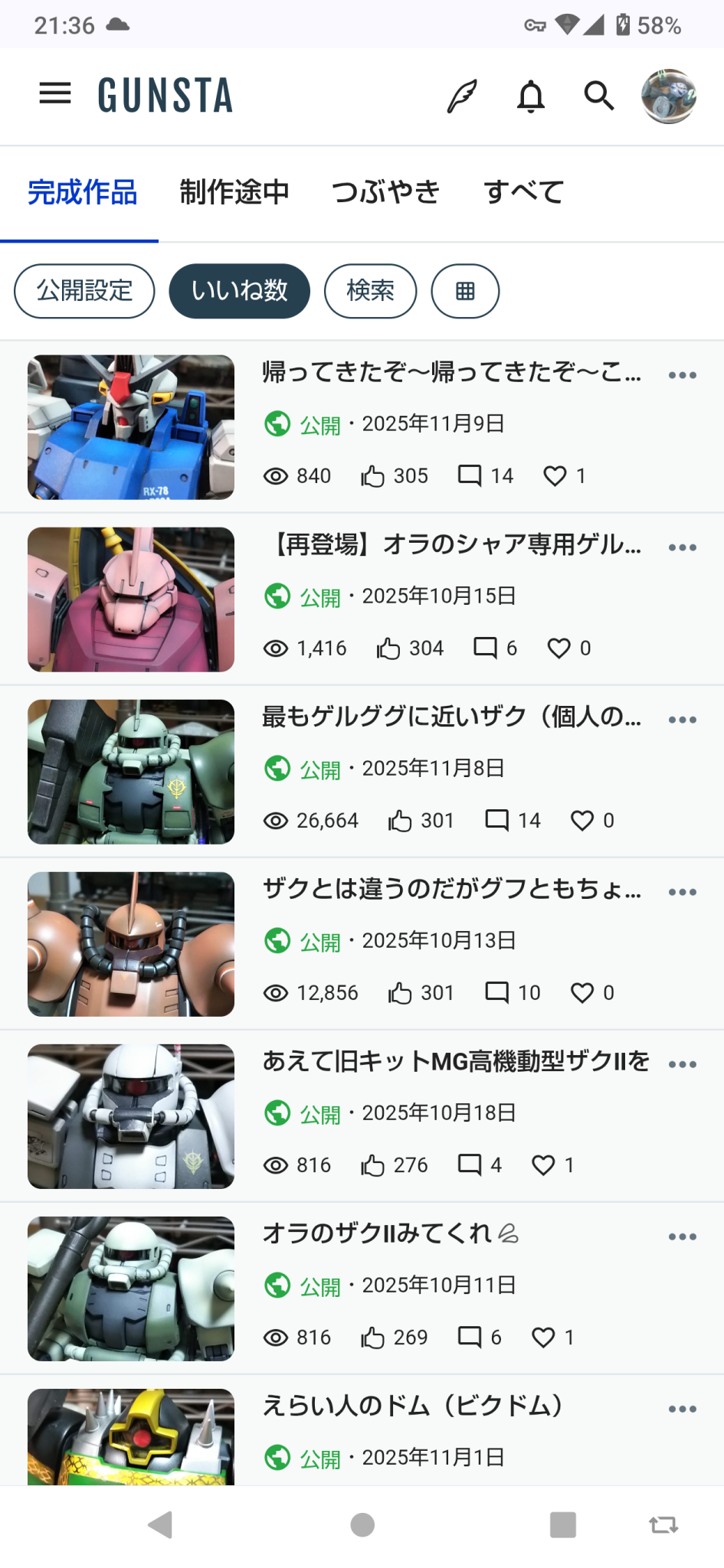Switch to the すべて tab
724x1568 pixels.
[524, 192]
